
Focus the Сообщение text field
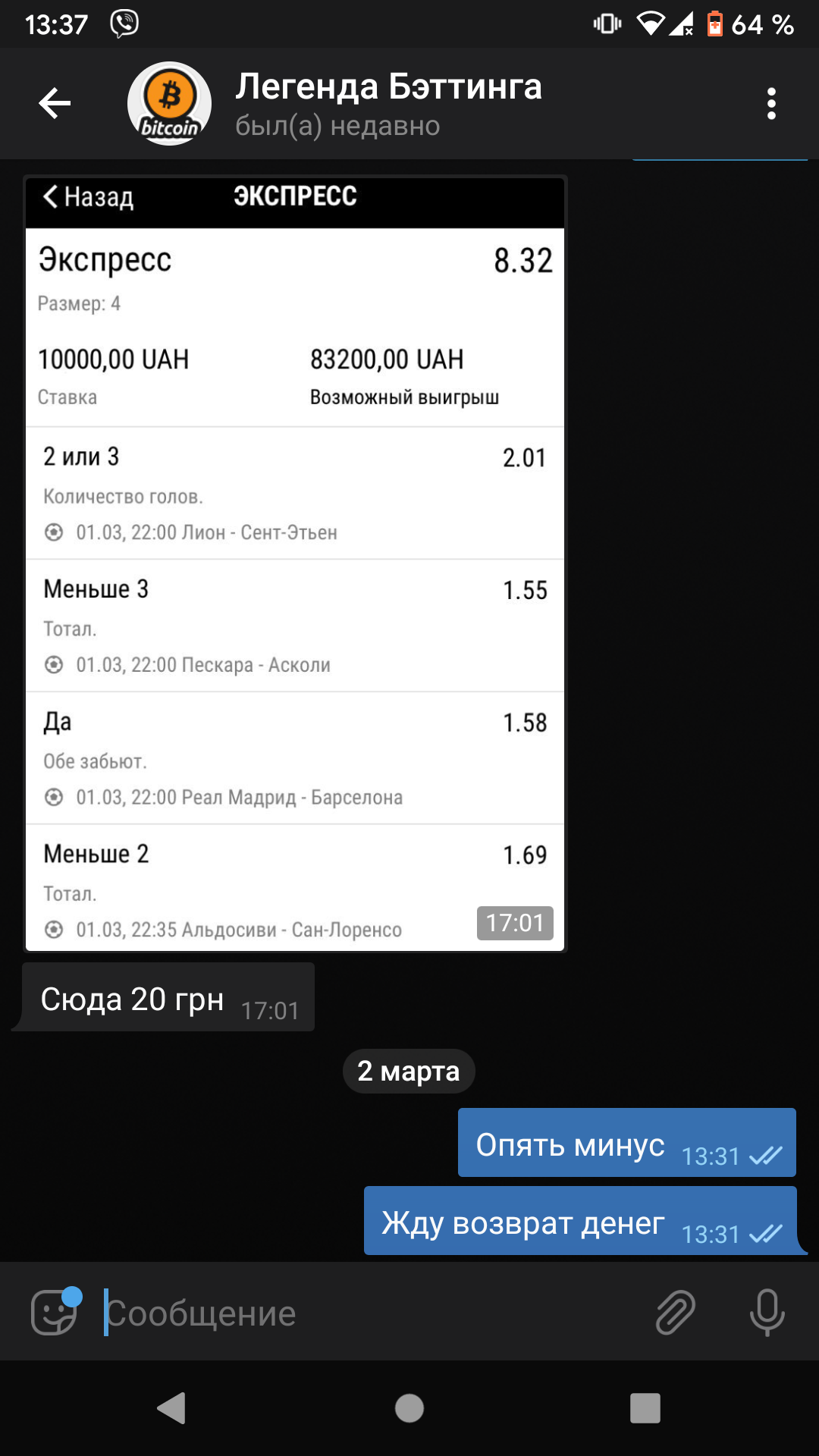click(372, 1313)
